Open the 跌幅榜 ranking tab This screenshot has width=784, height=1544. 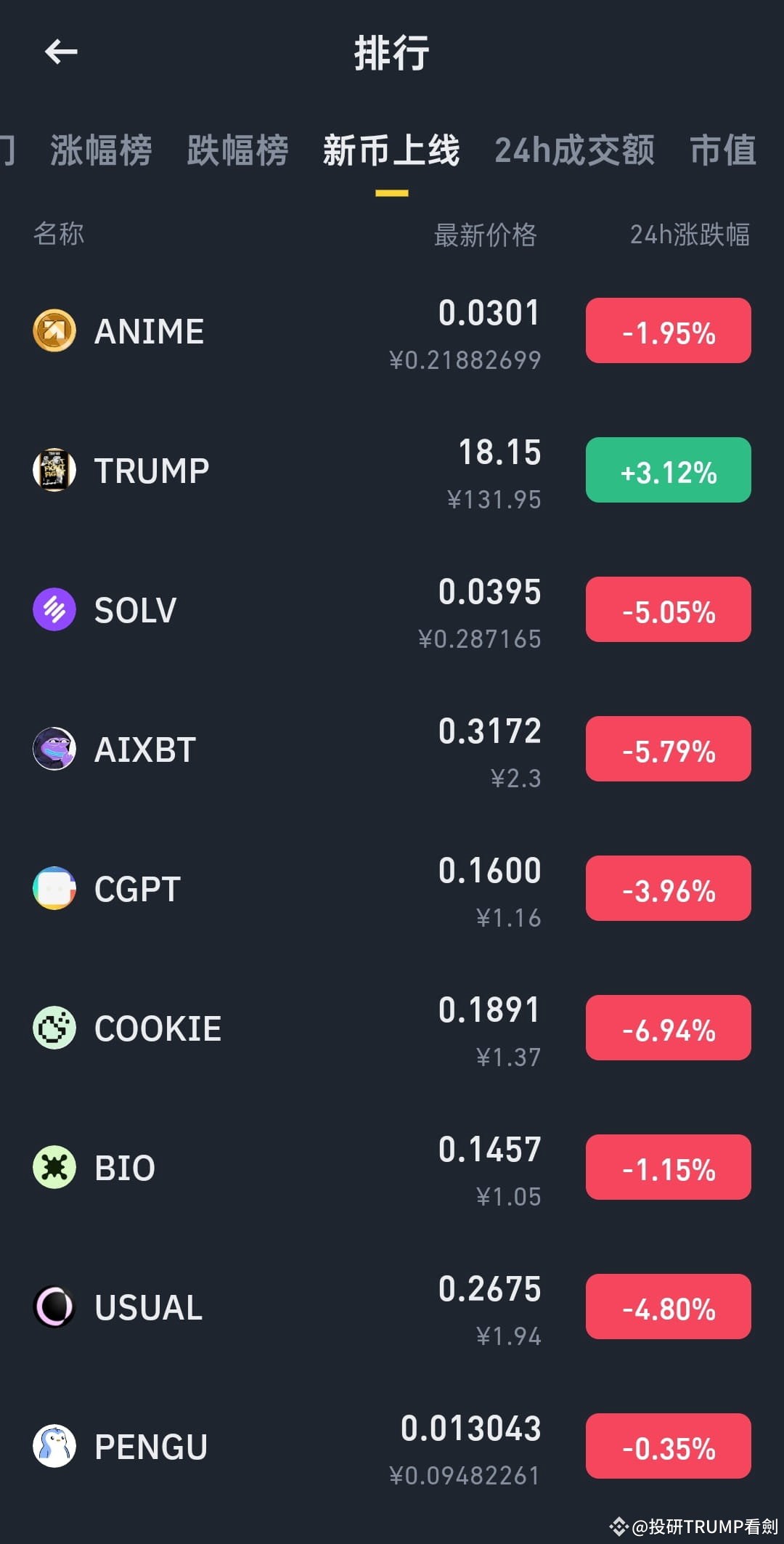236,150
